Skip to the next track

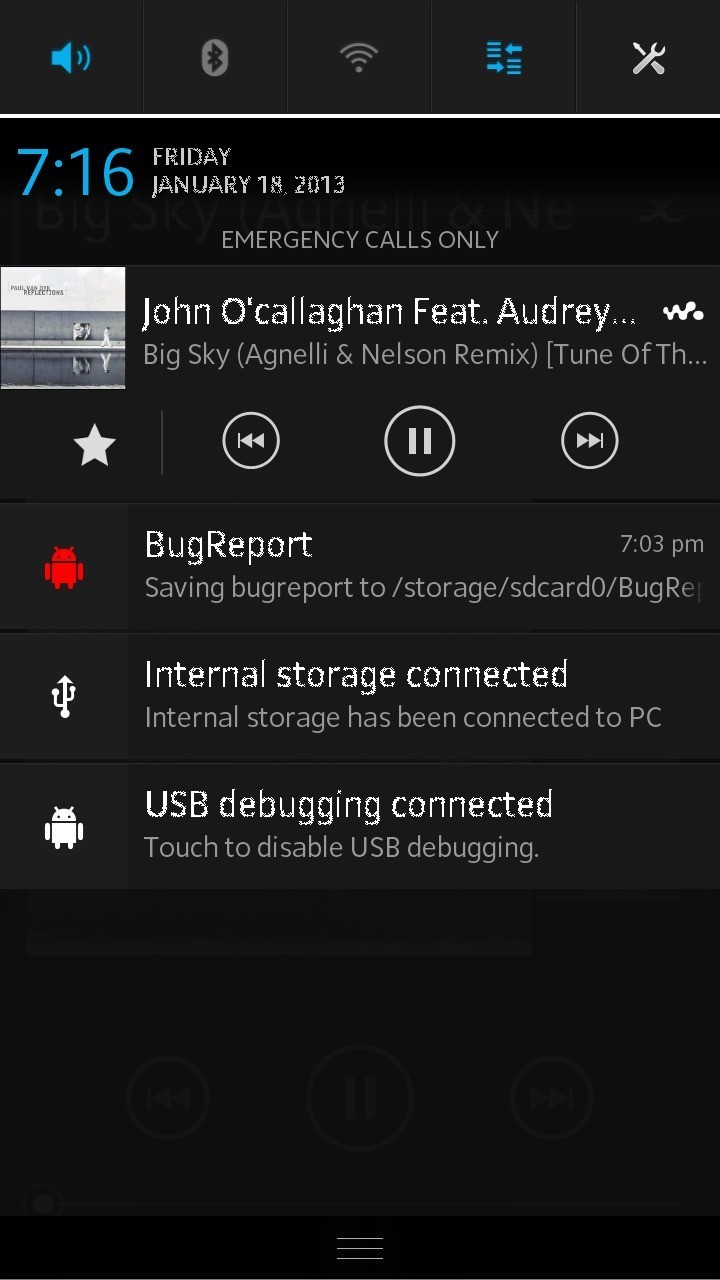(x=590, y=441)
